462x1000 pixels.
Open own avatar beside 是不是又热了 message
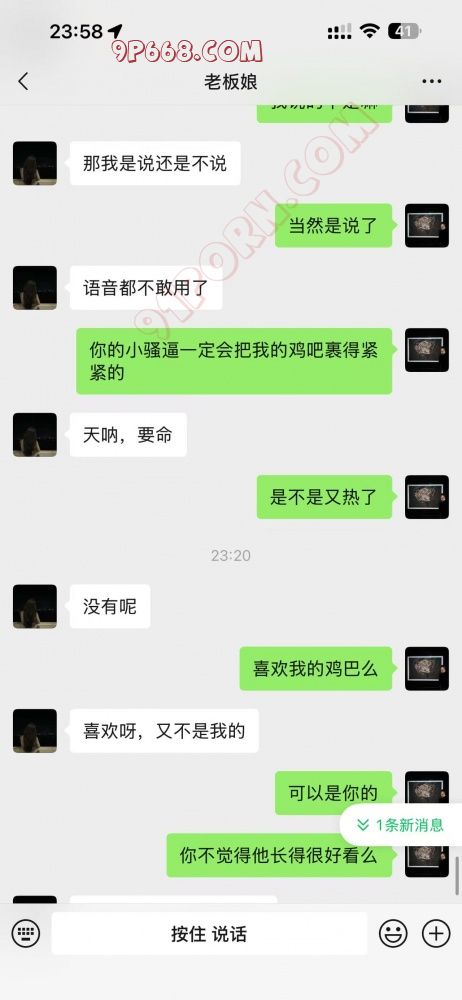(427, 497)
